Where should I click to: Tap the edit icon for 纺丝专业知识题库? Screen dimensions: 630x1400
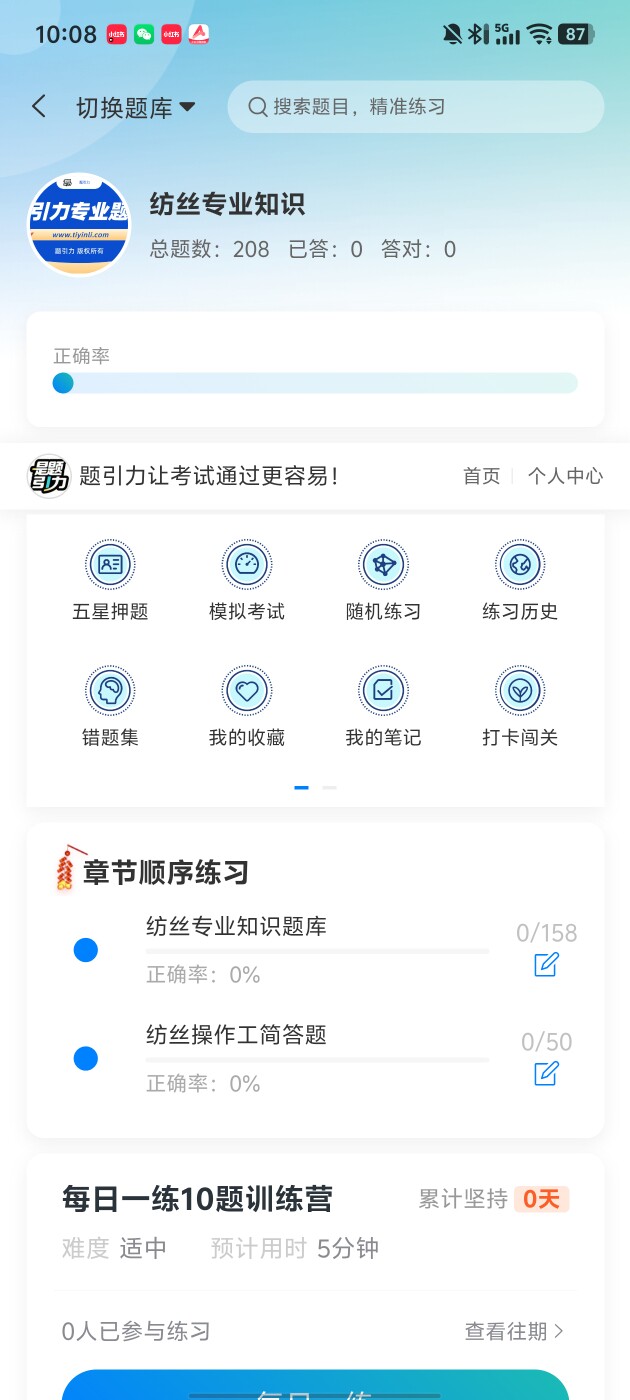click(546, 965)
